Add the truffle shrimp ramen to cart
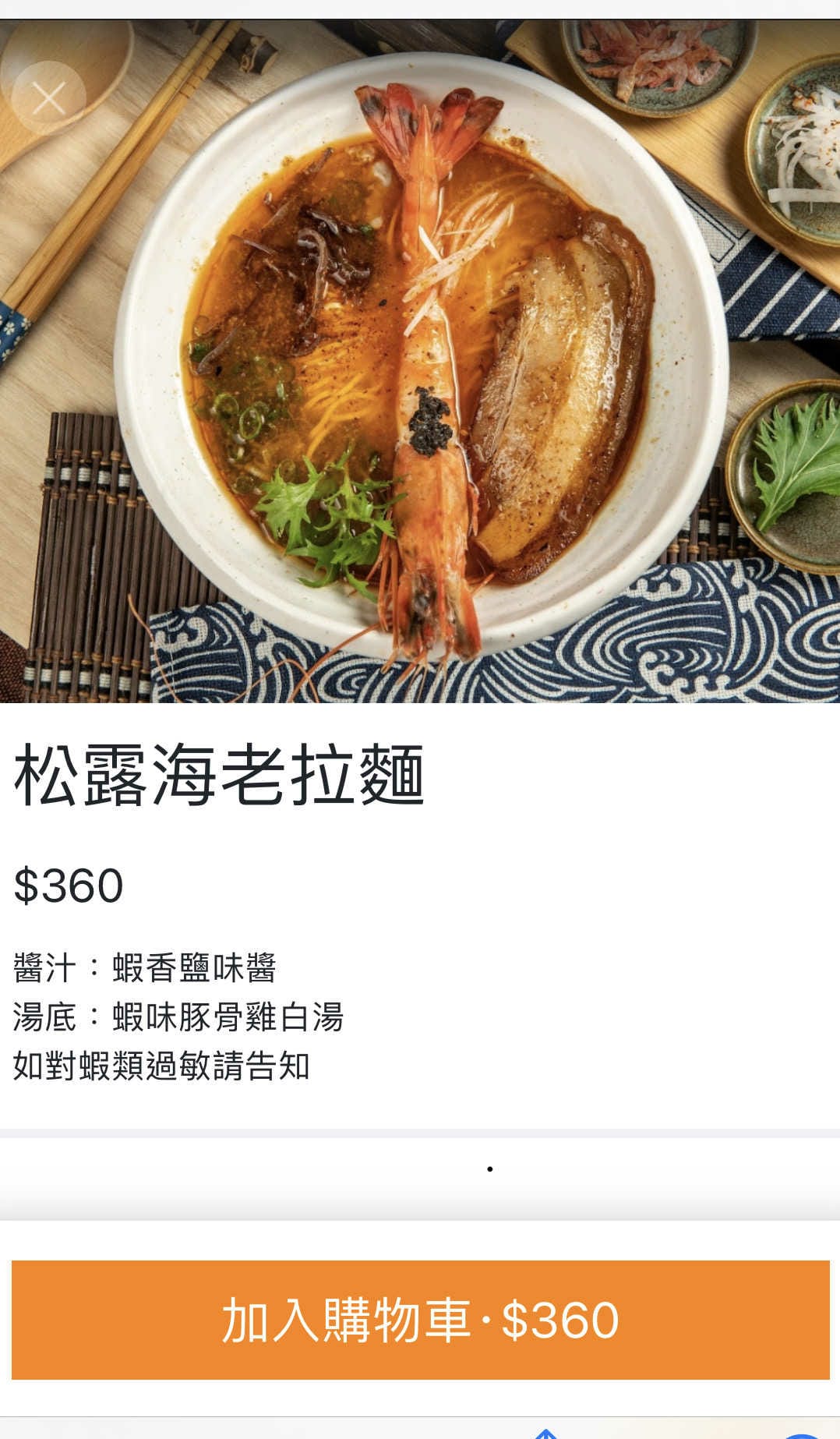The height and width of the screenshot is (1439, 840). [420, 1317]
